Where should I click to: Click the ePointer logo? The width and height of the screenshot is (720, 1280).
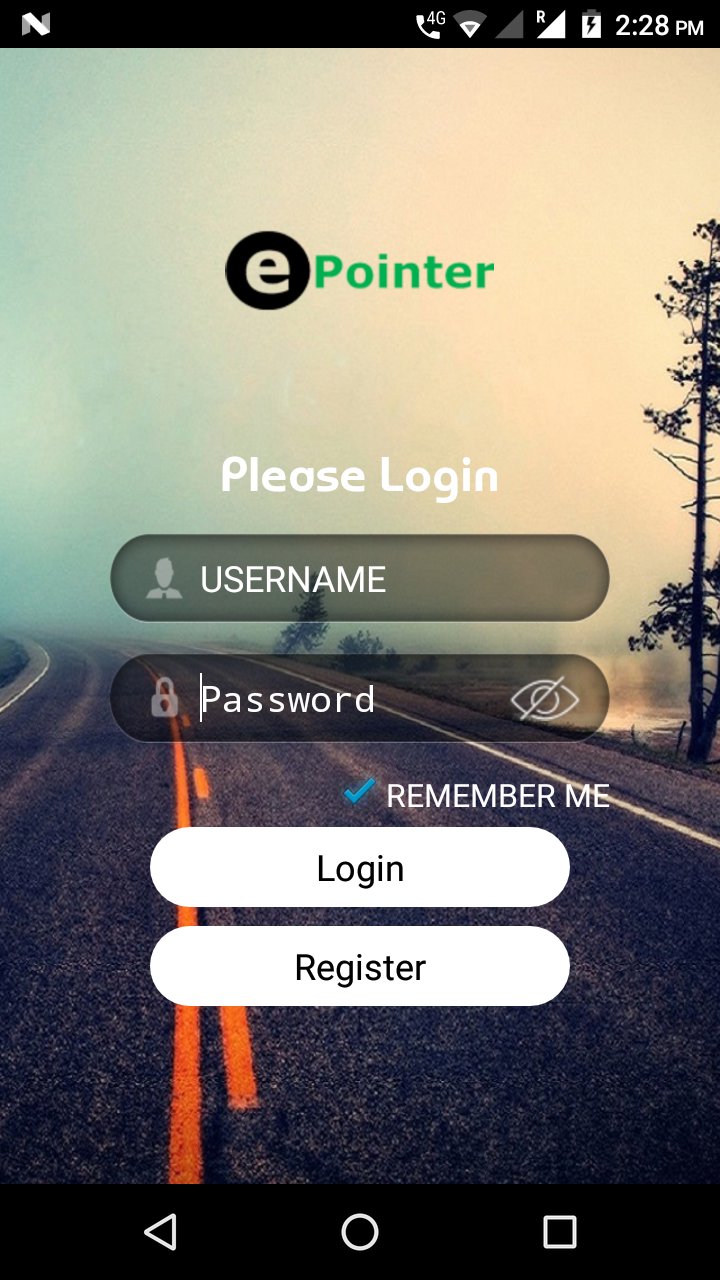[360, 268]
